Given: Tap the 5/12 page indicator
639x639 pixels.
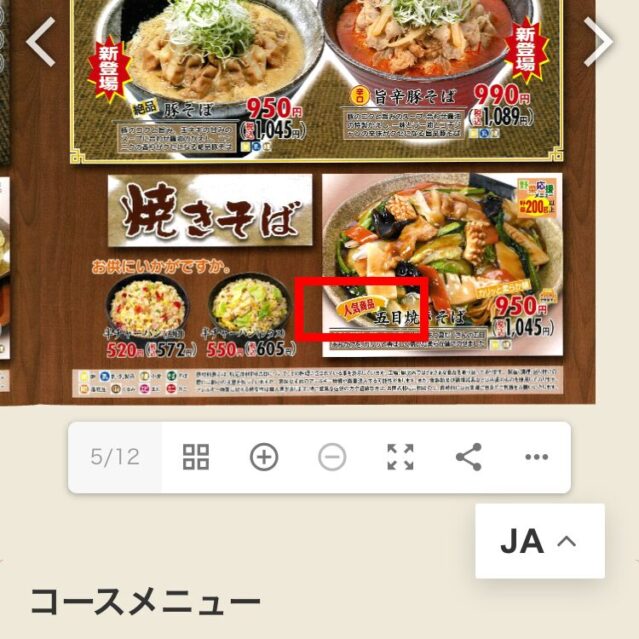Looking at the screenshot, I should point(115,458).
